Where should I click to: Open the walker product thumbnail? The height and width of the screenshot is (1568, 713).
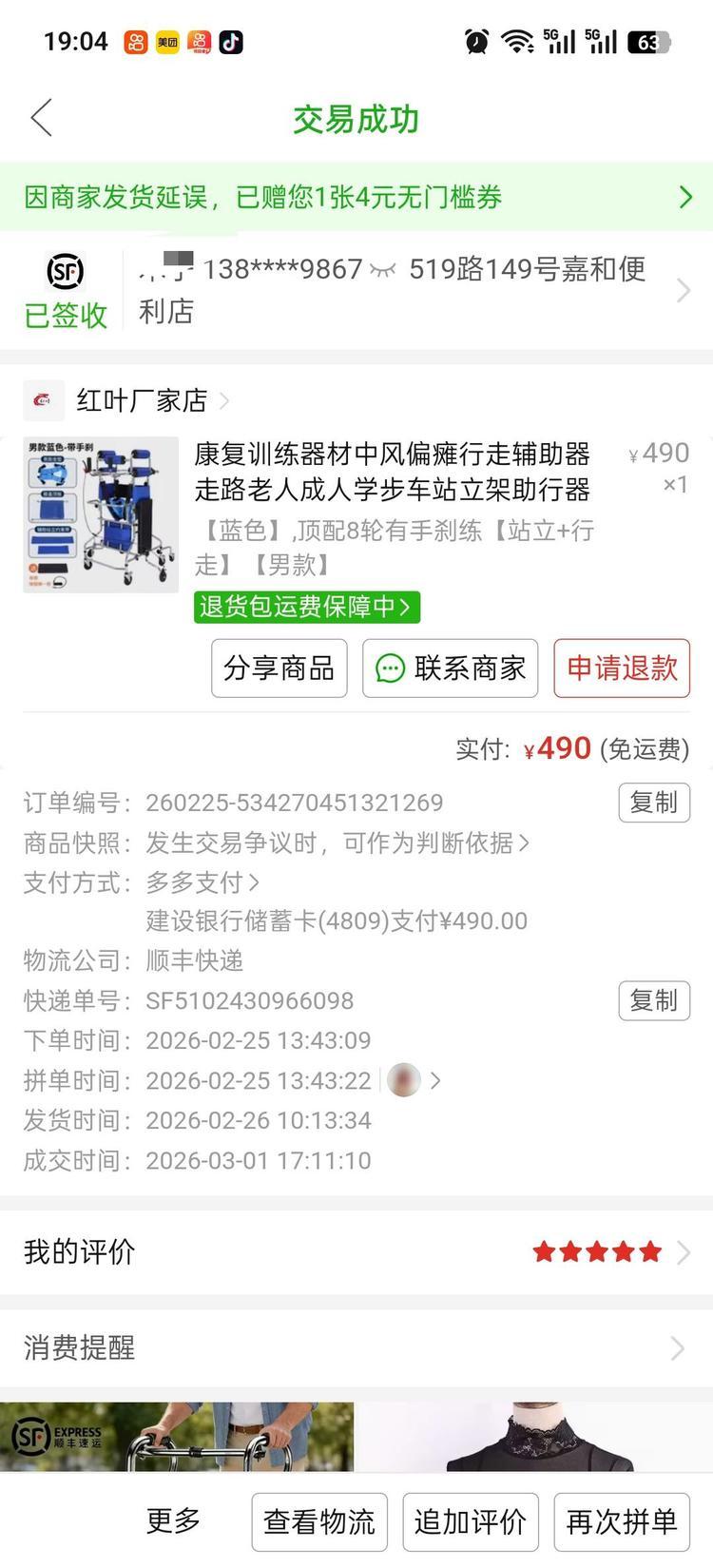pyautogui.click(x=101, y=514)
